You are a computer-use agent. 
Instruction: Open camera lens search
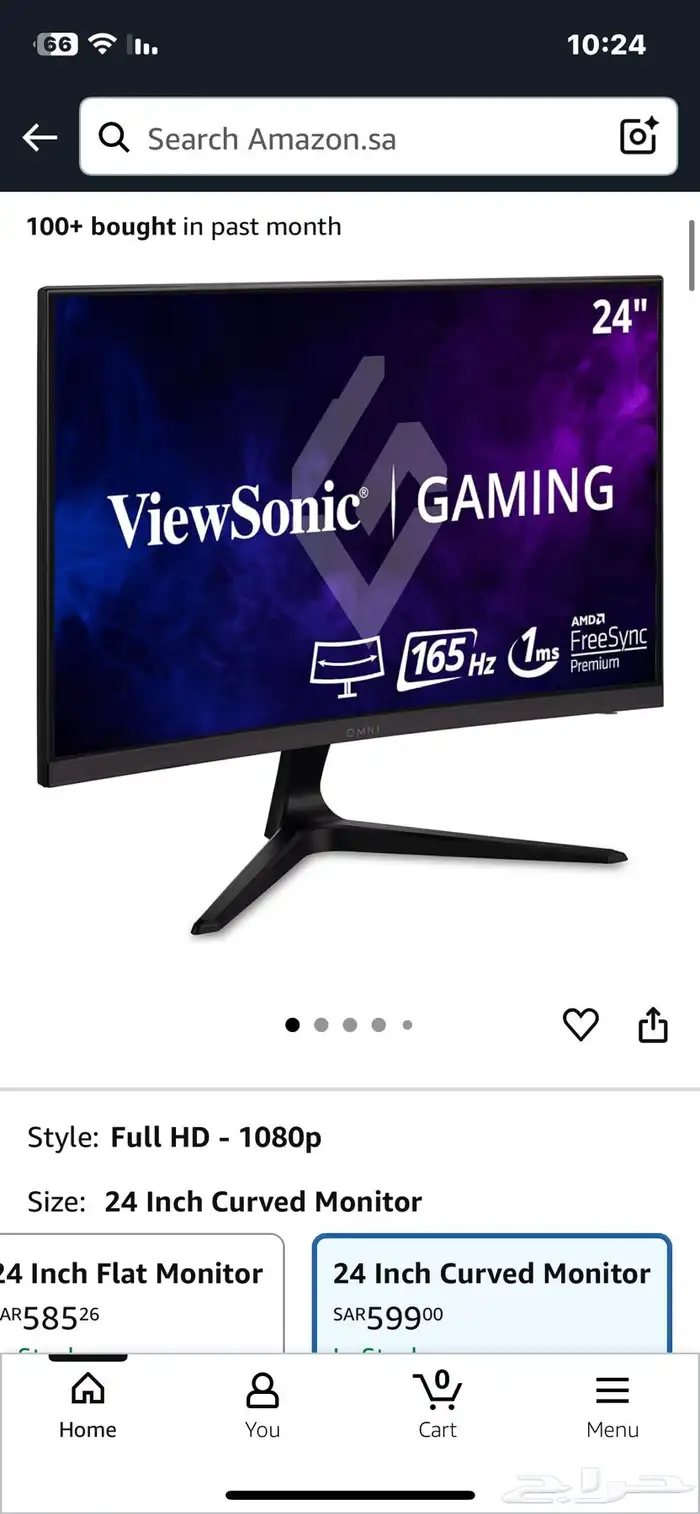tap(638, 137)
